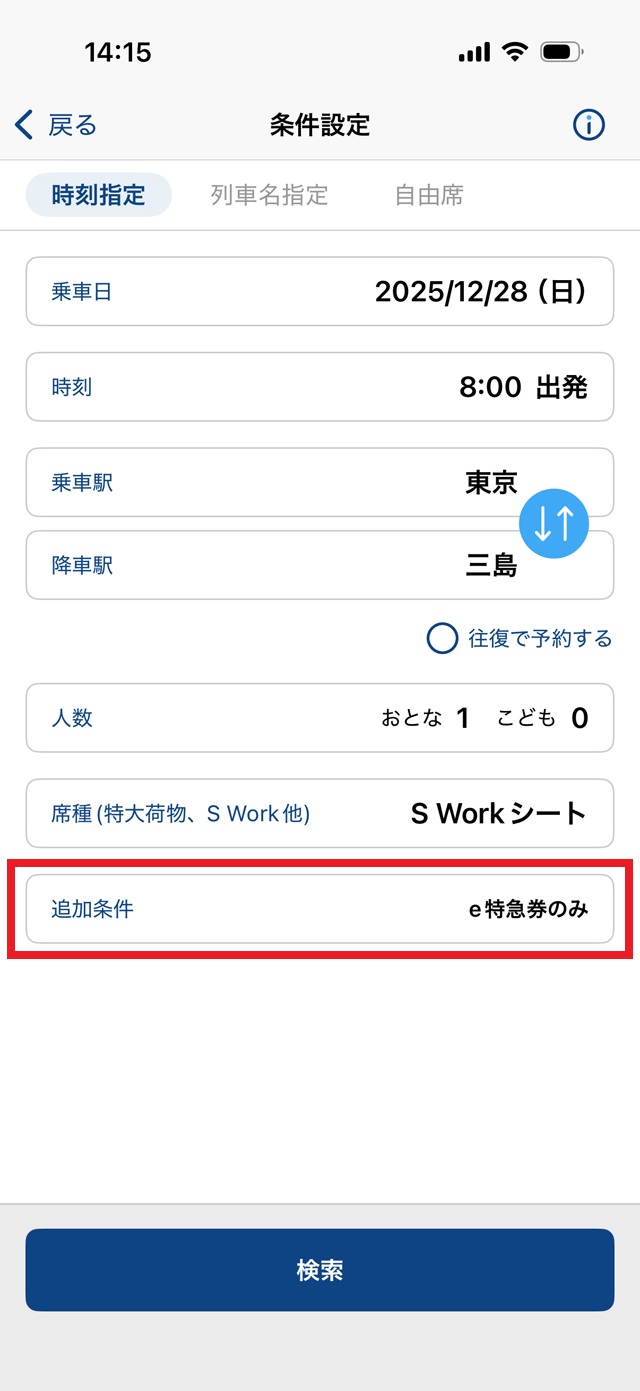Open the 席種 seat type selection
Image resolution: width=640 pixels, height=1391 pixels.
[319, 813]
